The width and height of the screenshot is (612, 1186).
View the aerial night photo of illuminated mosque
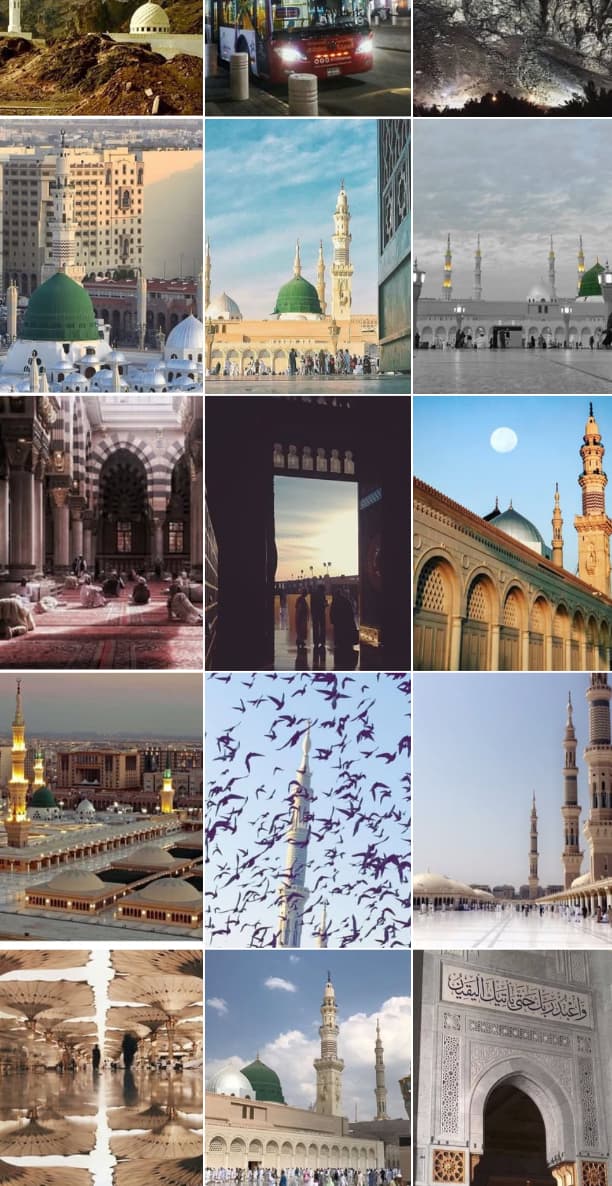click(x=101, y=810)
